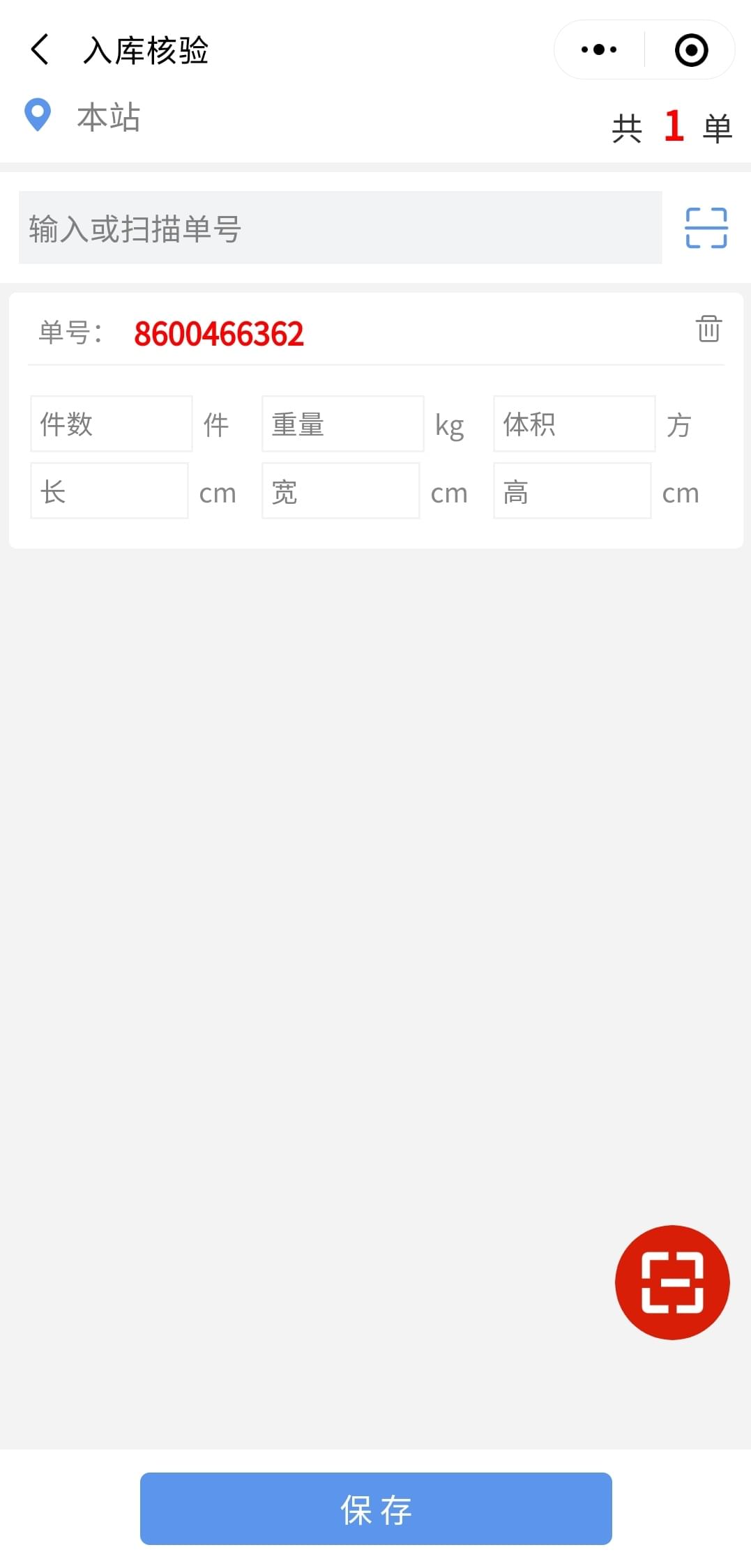Tap blue scan icon beside order input
This screenshot has height=1568, width=751.
click(x=706, y=228)
